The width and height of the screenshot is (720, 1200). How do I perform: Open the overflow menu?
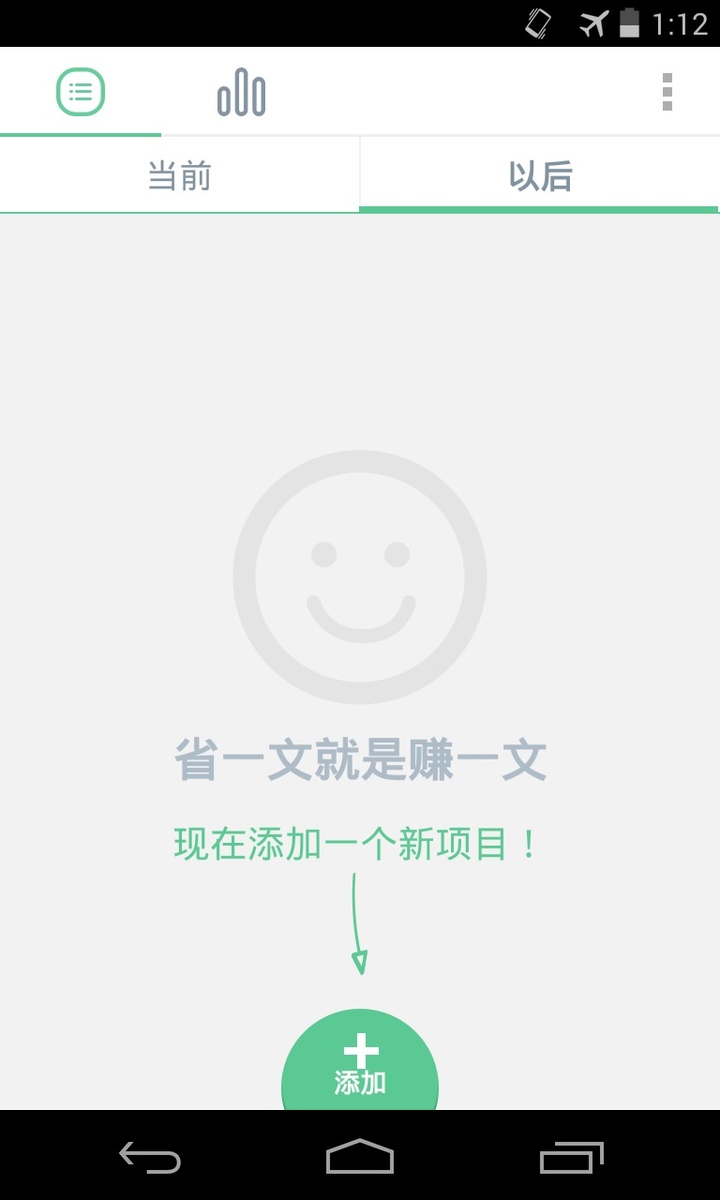pos(667,92)
